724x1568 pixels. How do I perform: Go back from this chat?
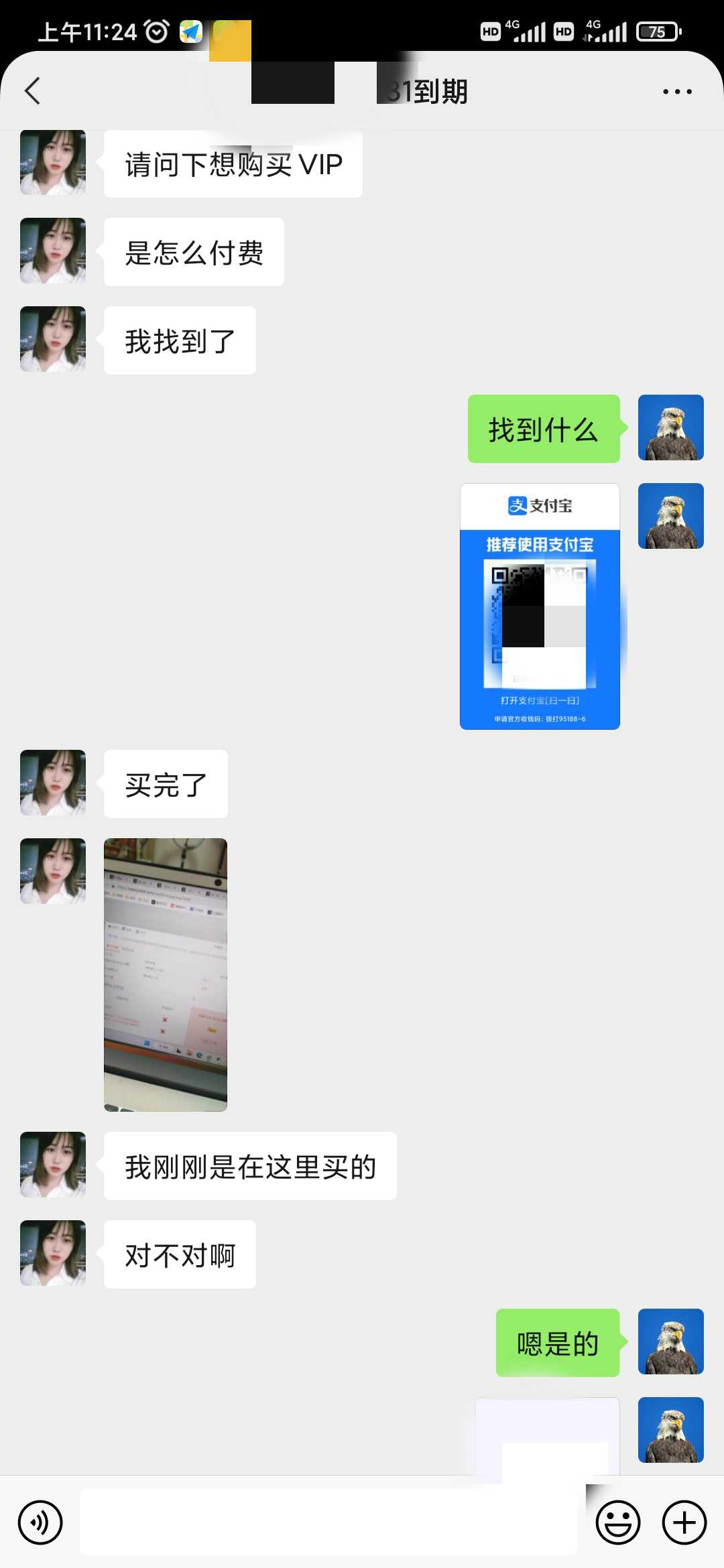point(32,91)
